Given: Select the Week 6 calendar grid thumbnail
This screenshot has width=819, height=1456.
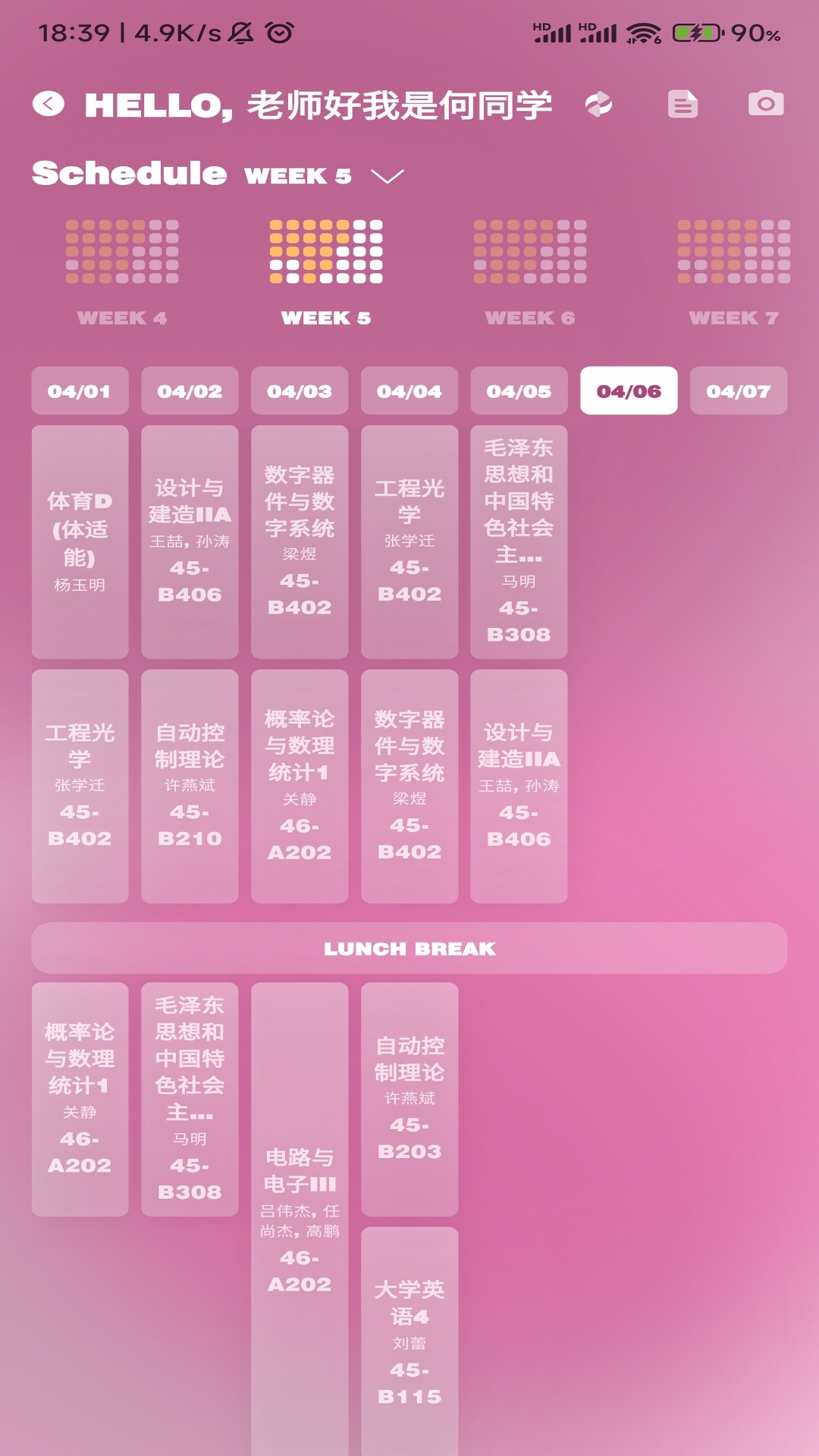Looking at the screenshot, I should 531,253.
